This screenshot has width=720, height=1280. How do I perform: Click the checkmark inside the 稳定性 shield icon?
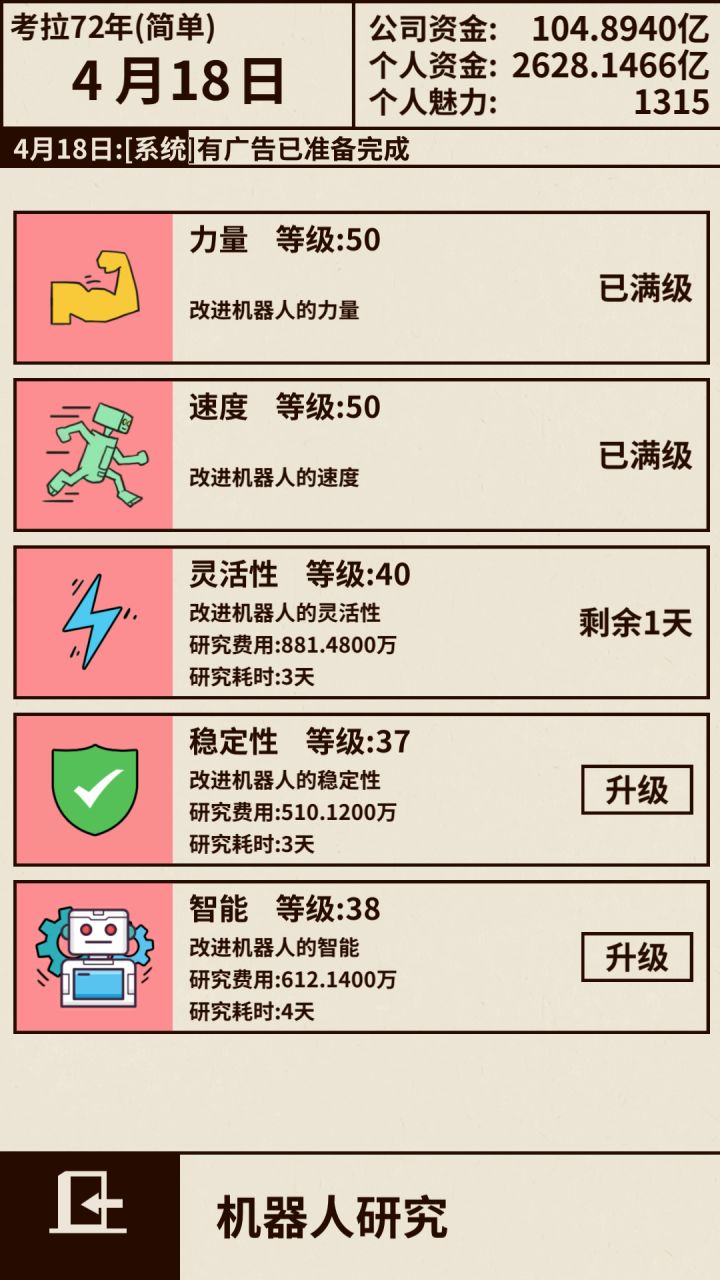[x=93, y=786]
